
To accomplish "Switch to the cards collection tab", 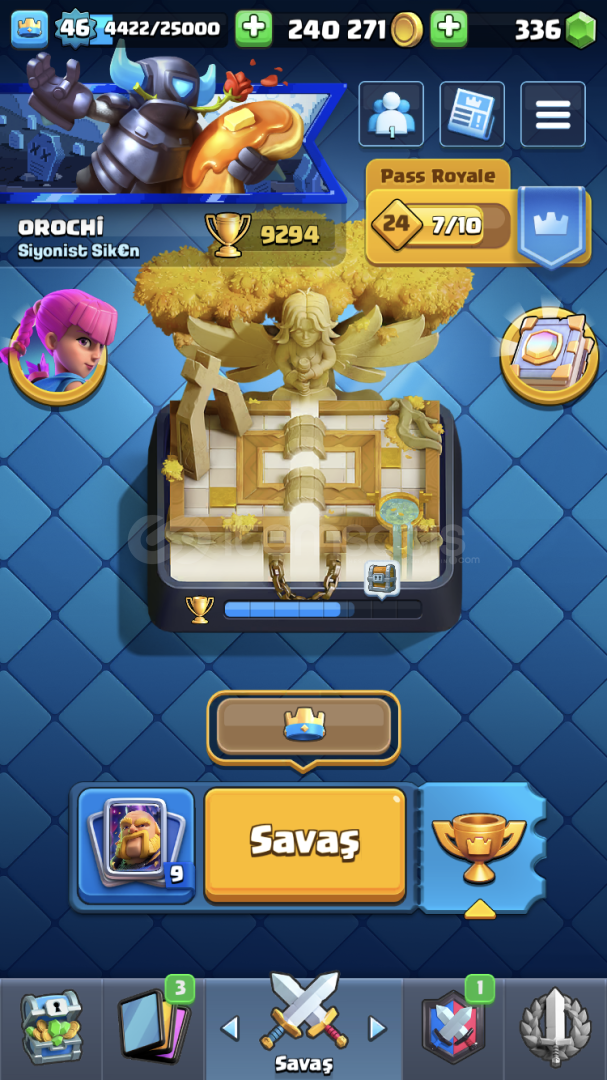I will (154, 1027).
